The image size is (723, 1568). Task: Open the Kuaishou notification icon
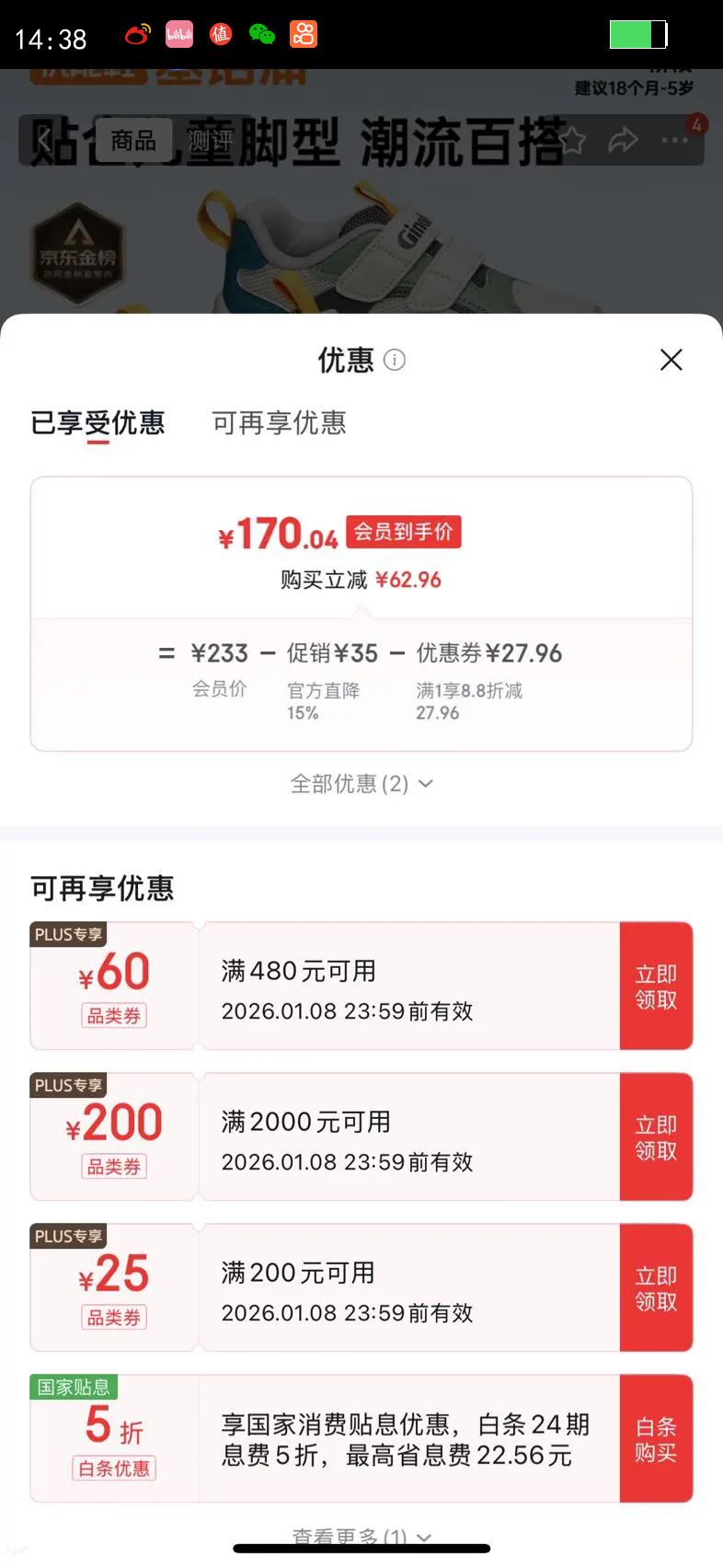[x=304, y=33]
